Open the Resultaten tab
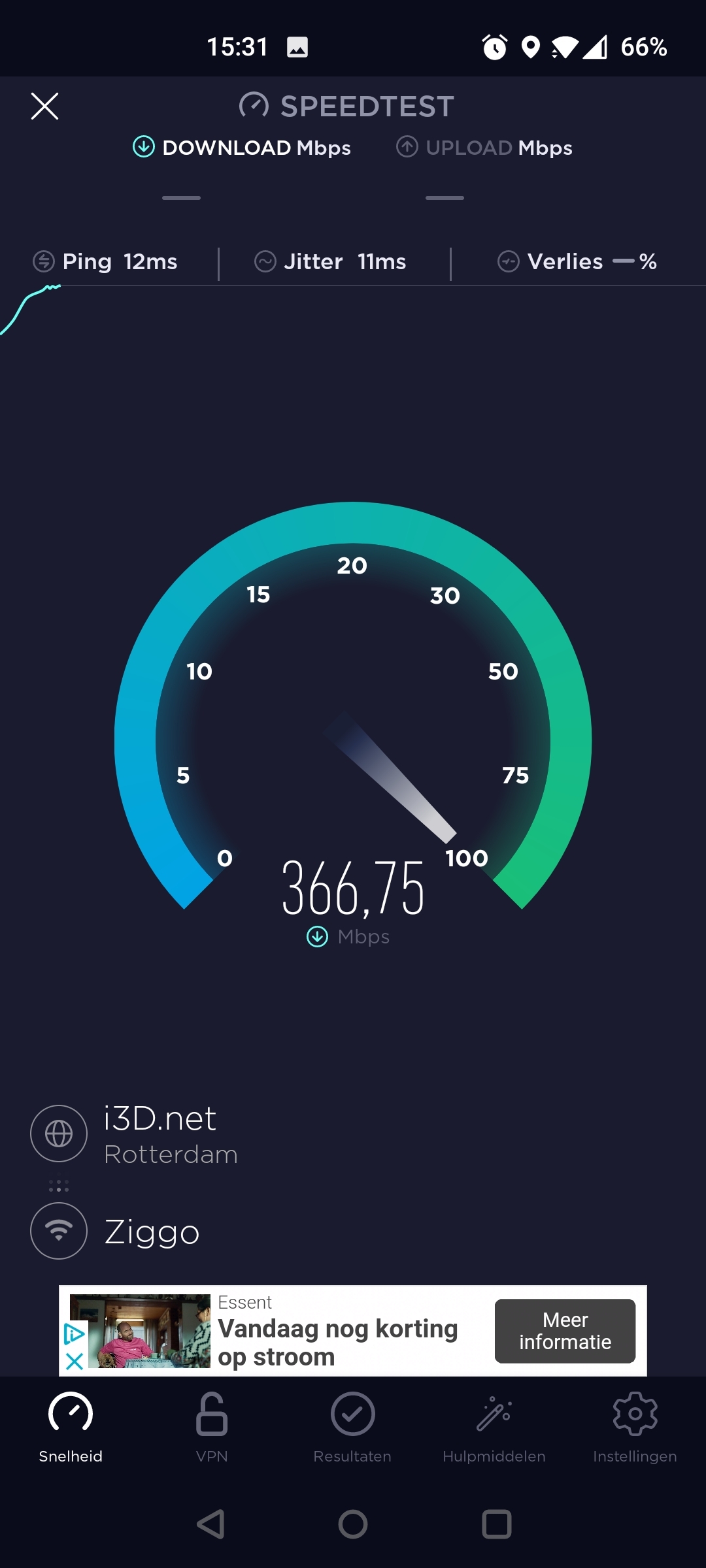The image size is (706, 1568). [352, 1427]
